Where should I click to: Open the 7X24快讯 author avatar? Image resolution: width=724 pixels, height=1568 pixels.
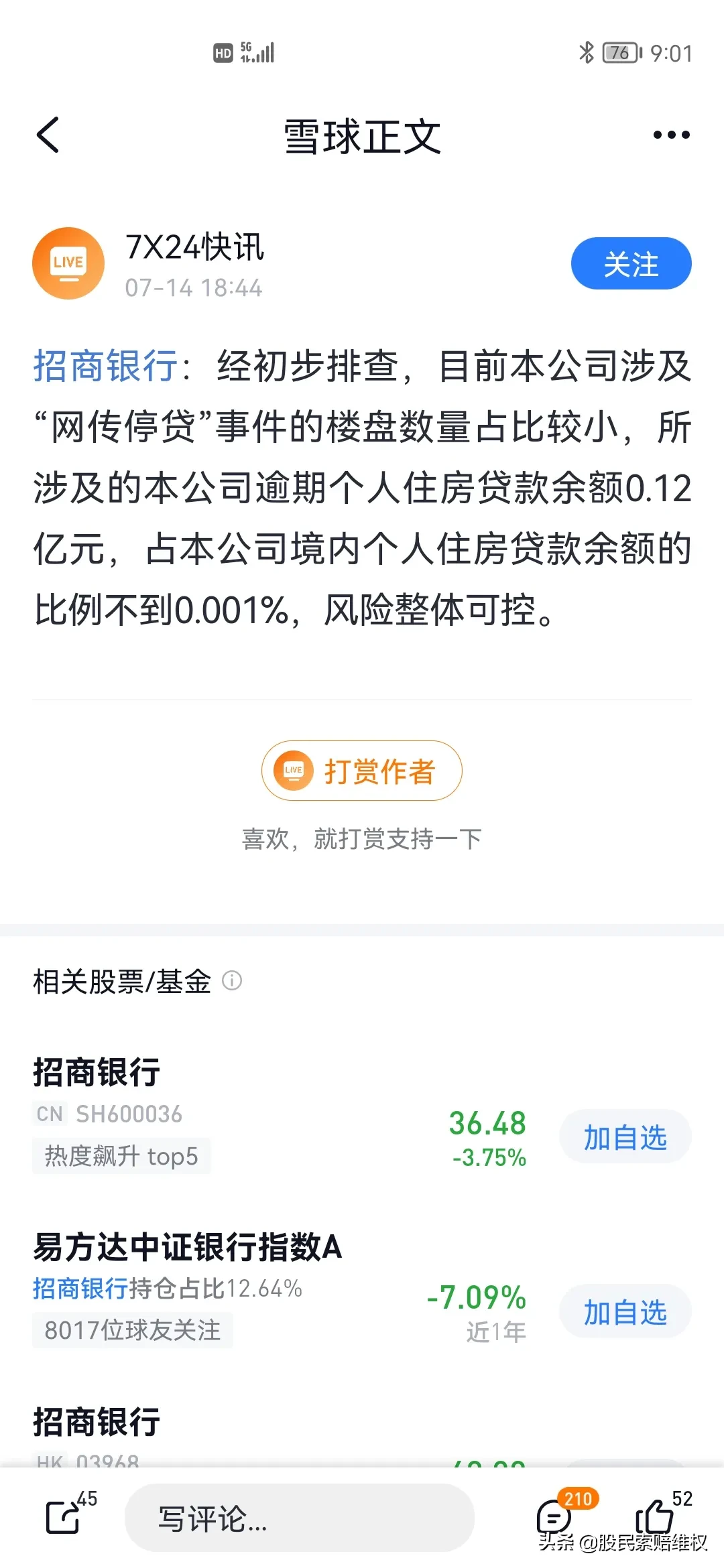[x=68, y=263]
